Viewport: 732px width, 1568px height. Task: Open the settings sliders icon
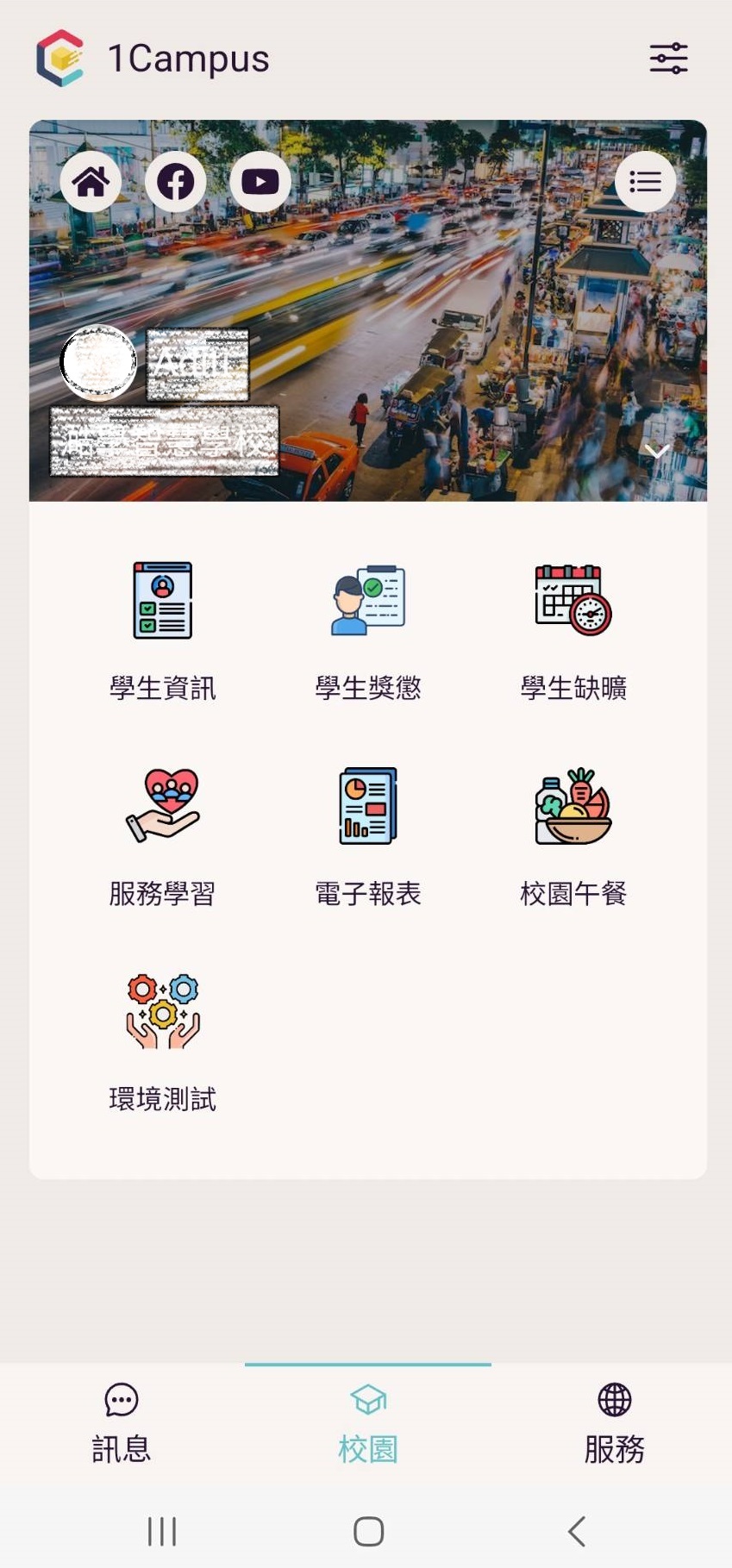668,59
